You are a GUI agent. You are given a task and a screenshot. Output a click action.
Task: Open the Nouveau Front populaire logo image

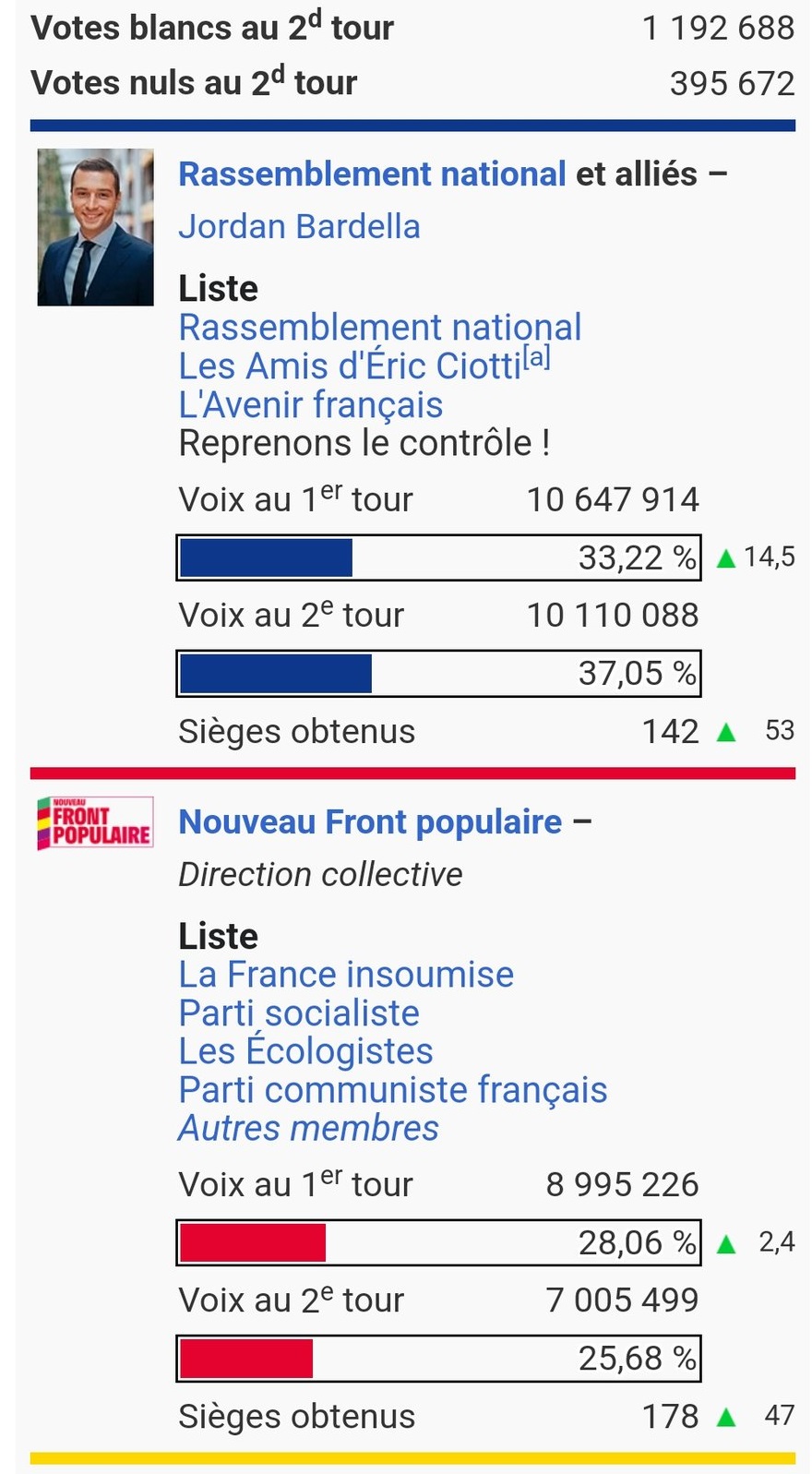point(95,822)
